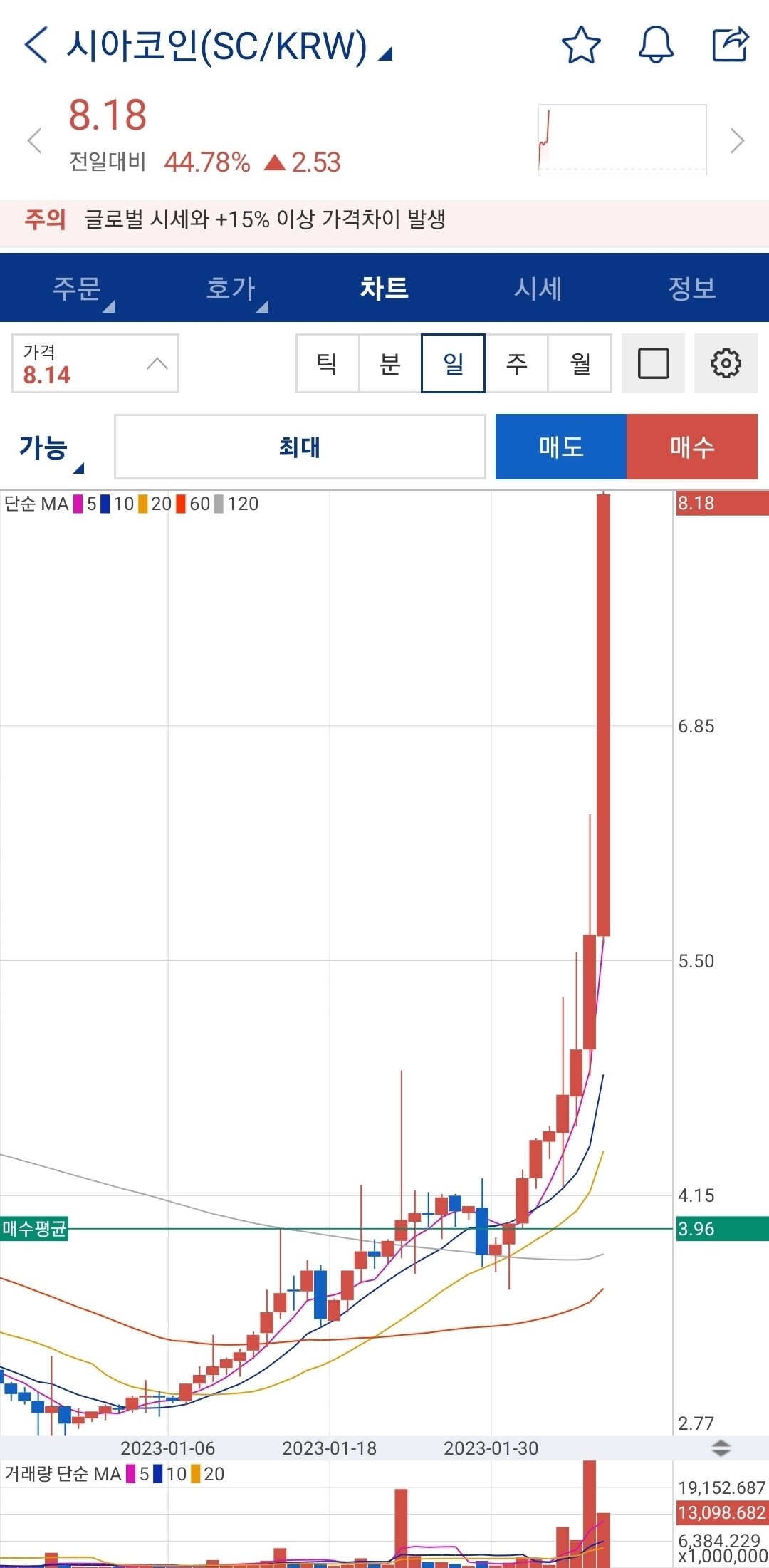Click the magenta MA 5 color swatch
Viewport: 769px width, 1568px height.
coord(78,504)
